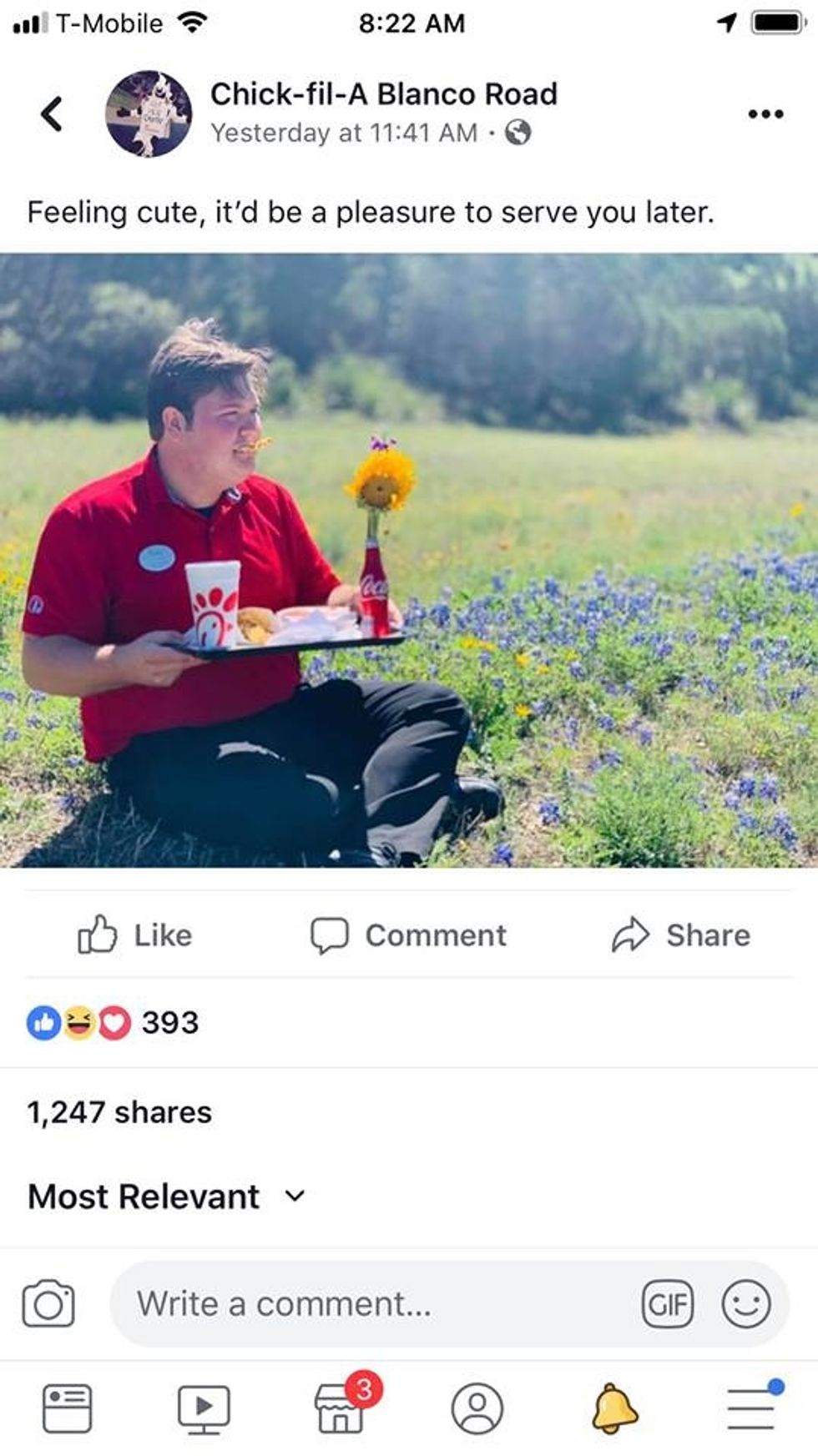View the post photo full screen
Screen dimensions: 818x1456
(x=409, y=559)
